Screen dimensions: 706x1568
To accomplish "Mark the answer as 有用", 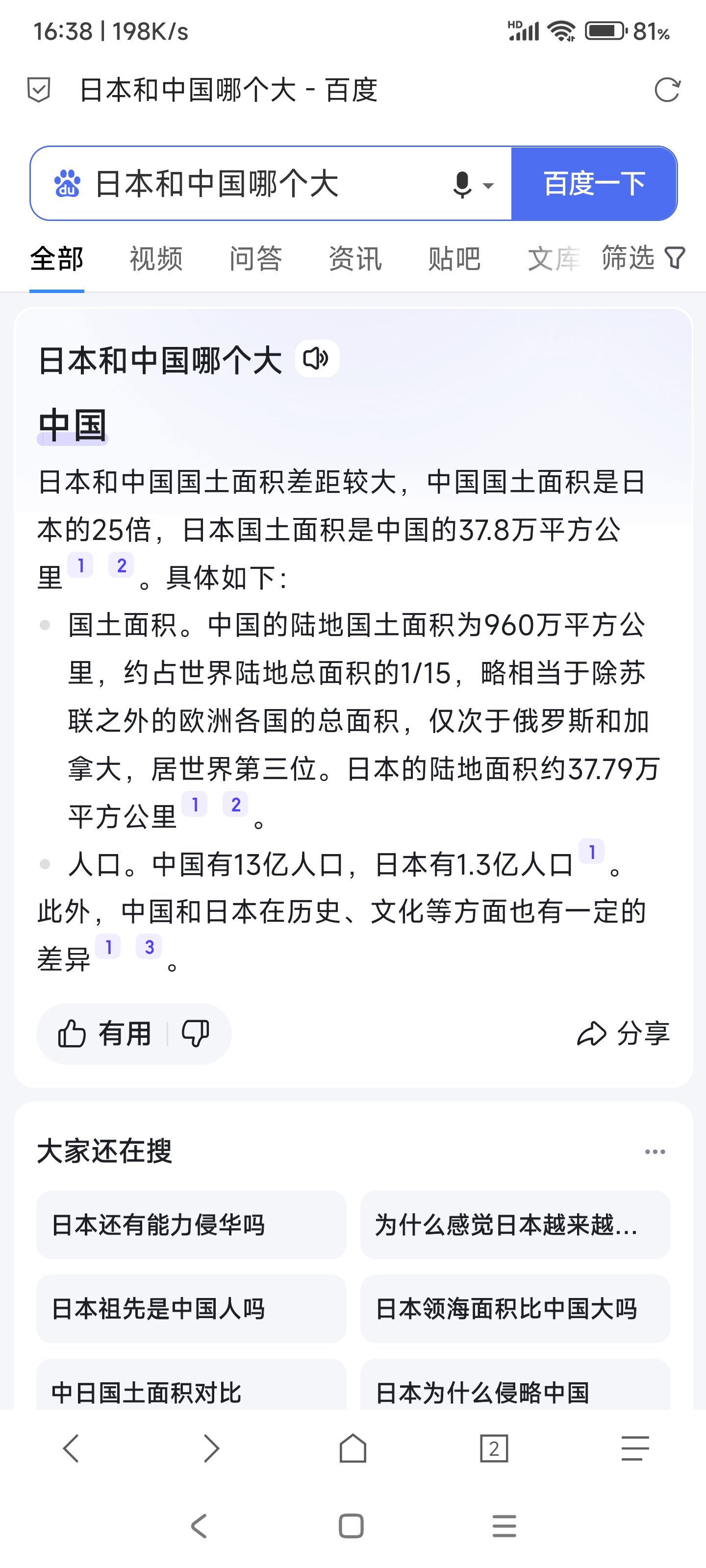I will coord(104,1033).
